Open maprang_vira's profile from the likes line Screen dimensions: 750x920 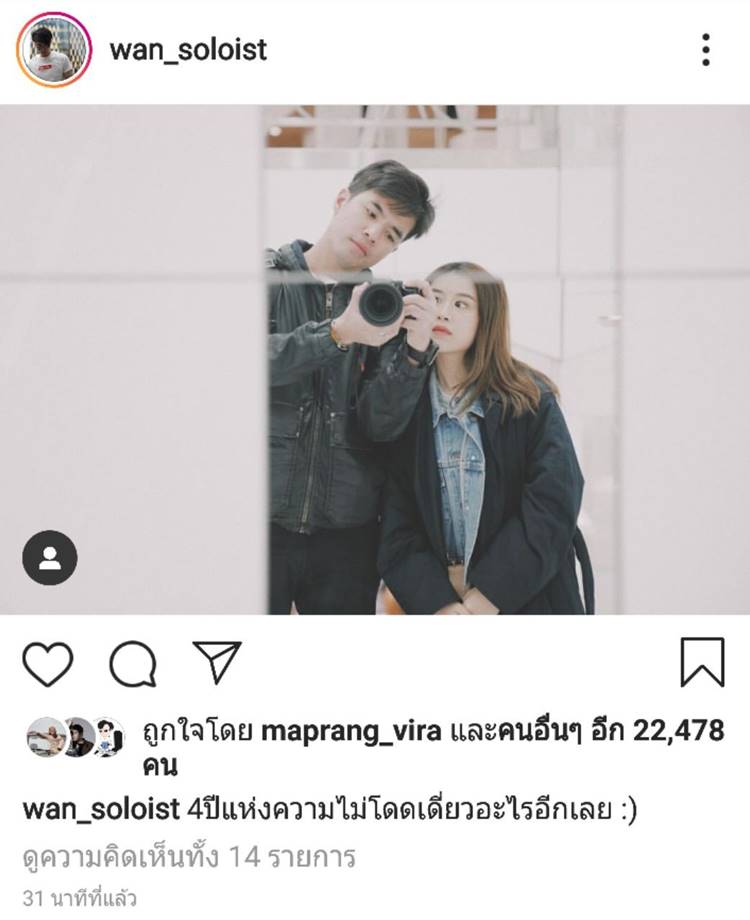[x=349, y=733]
